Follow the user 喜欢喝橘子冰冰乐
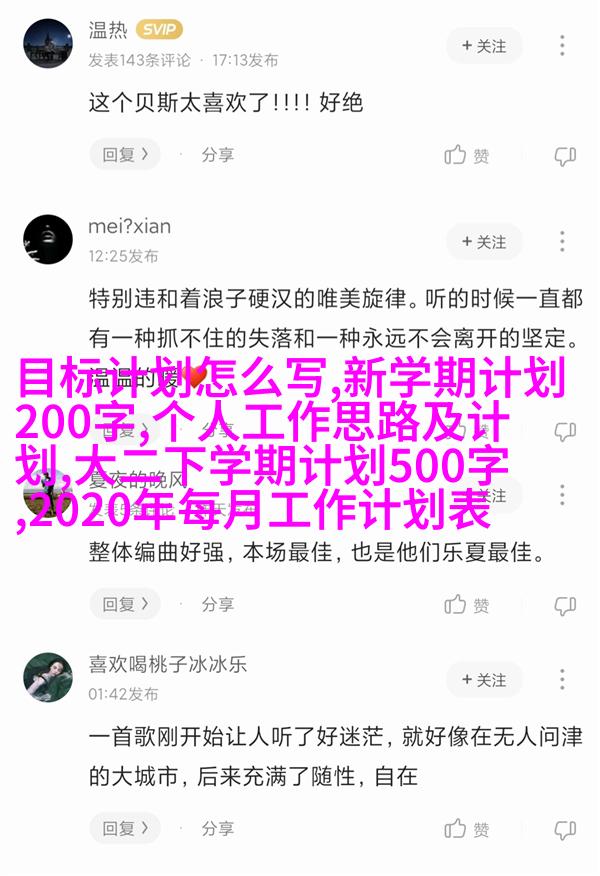Viewport: 600px width, 876px height. (484, 680)
